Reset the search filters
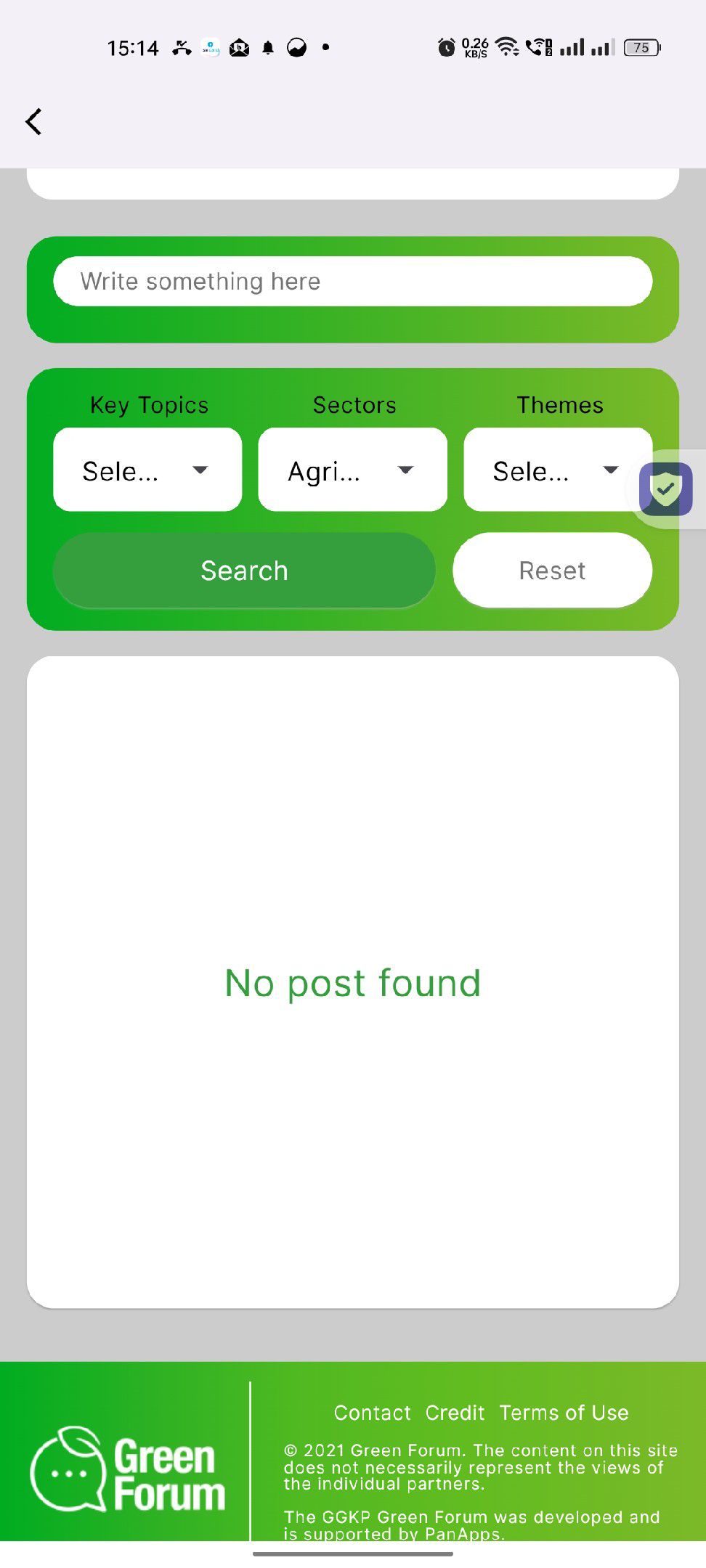The height and width of the screenshot is (1568, 706). coord(552,571)
